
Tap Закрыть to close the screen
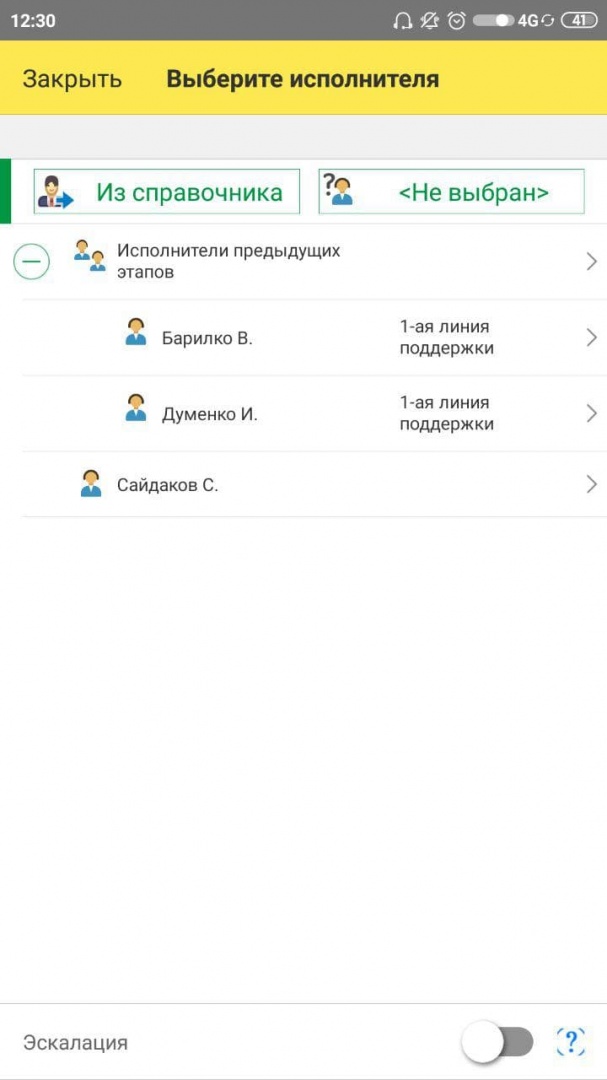coord(72,79)
